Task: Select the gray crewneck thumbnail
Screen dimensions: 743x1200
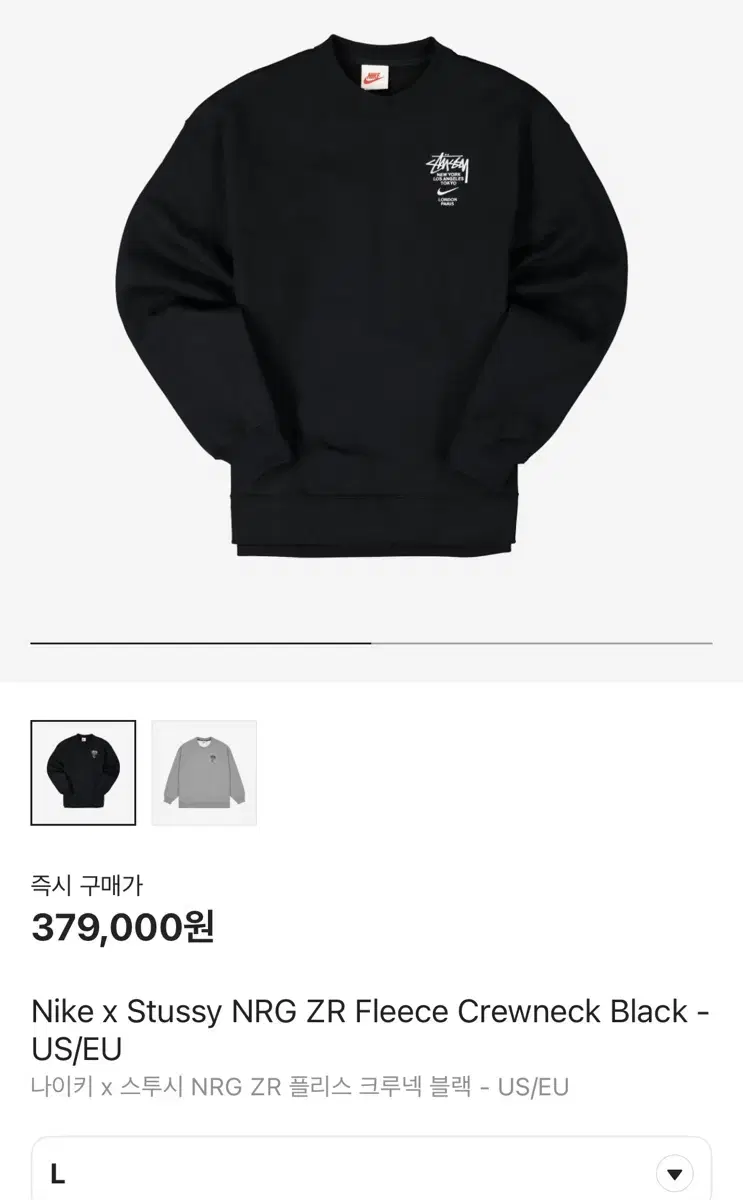Action: click(x=204, y=772)
